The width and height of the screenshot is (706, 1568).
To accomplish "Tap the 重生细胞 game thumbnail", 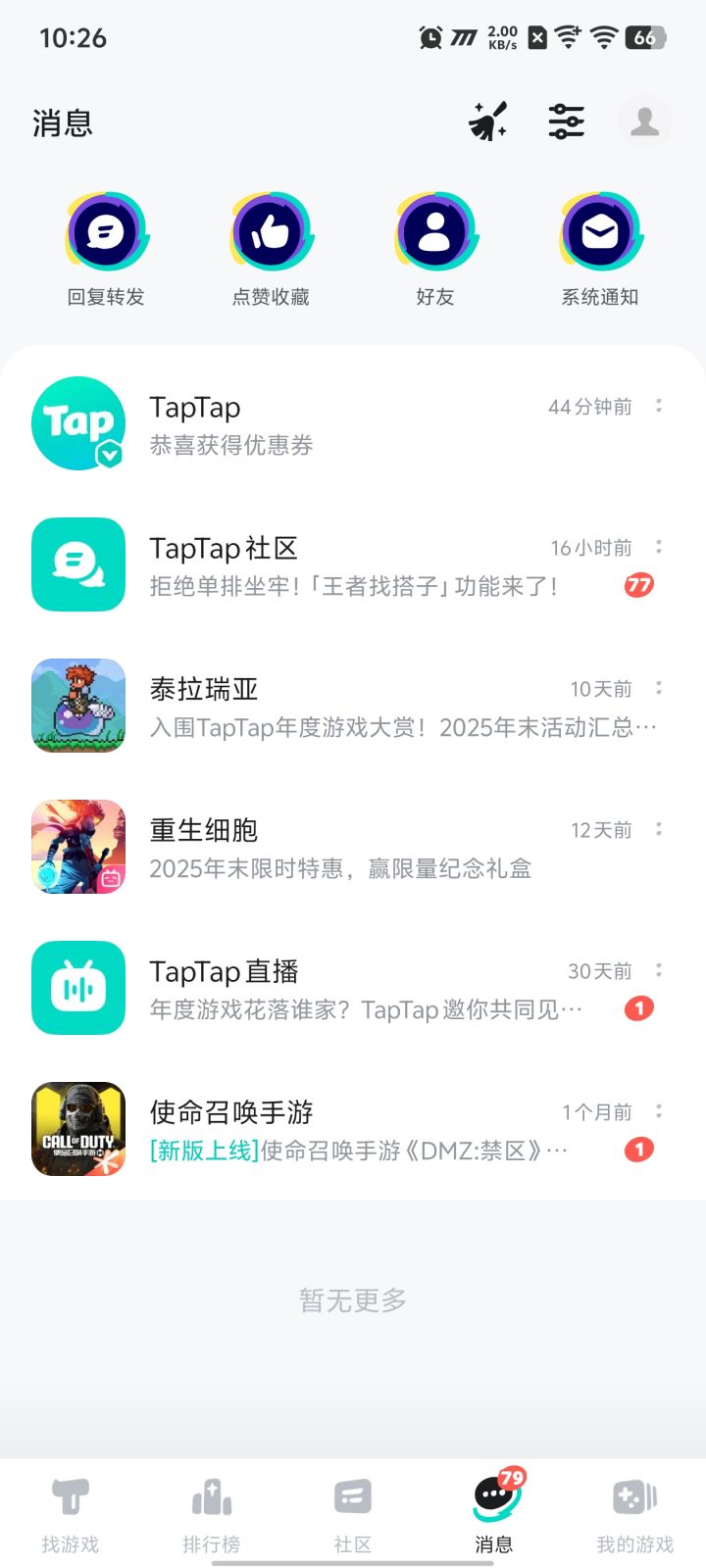I will pyautogui.click(x=78, y=847).
